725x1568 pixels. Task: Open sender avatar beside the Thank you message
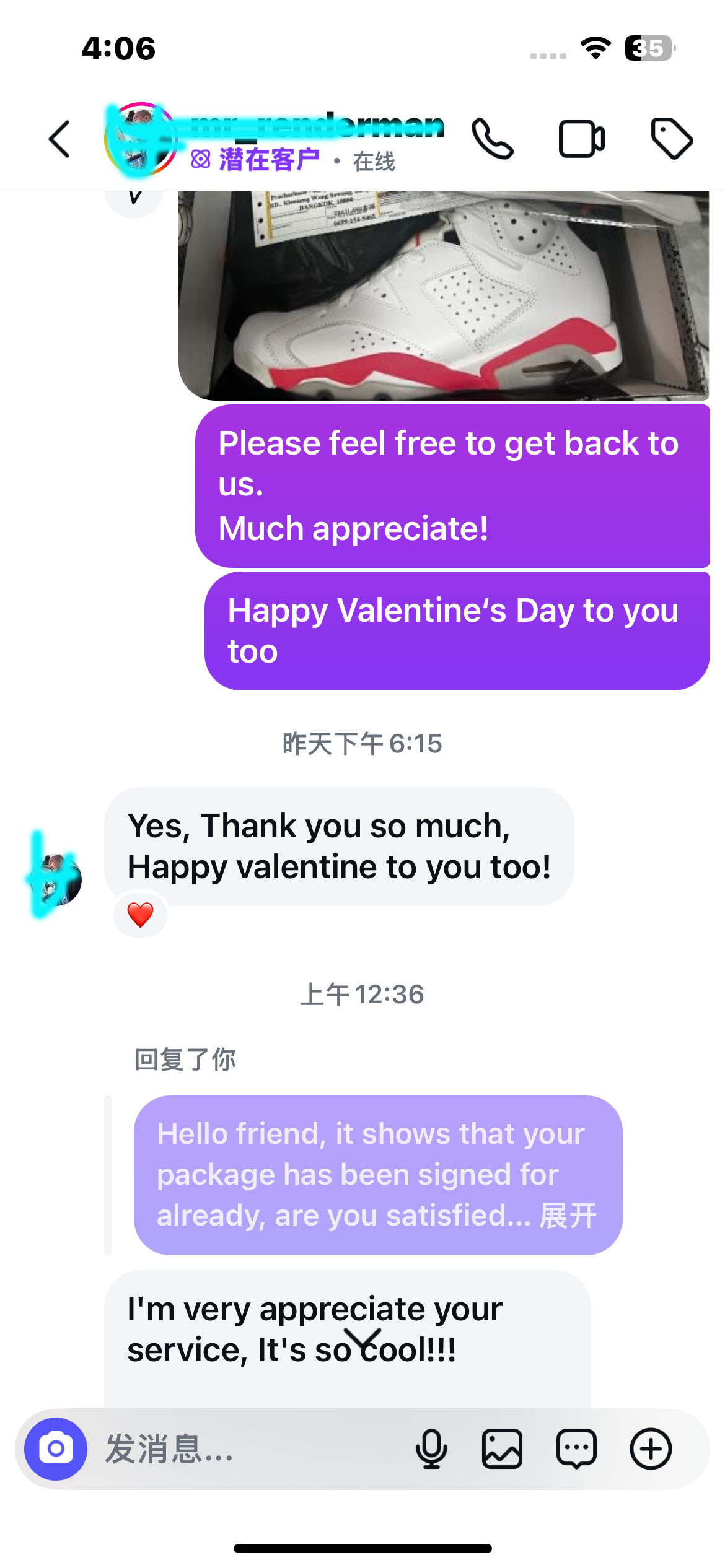(x=57, y=879)
